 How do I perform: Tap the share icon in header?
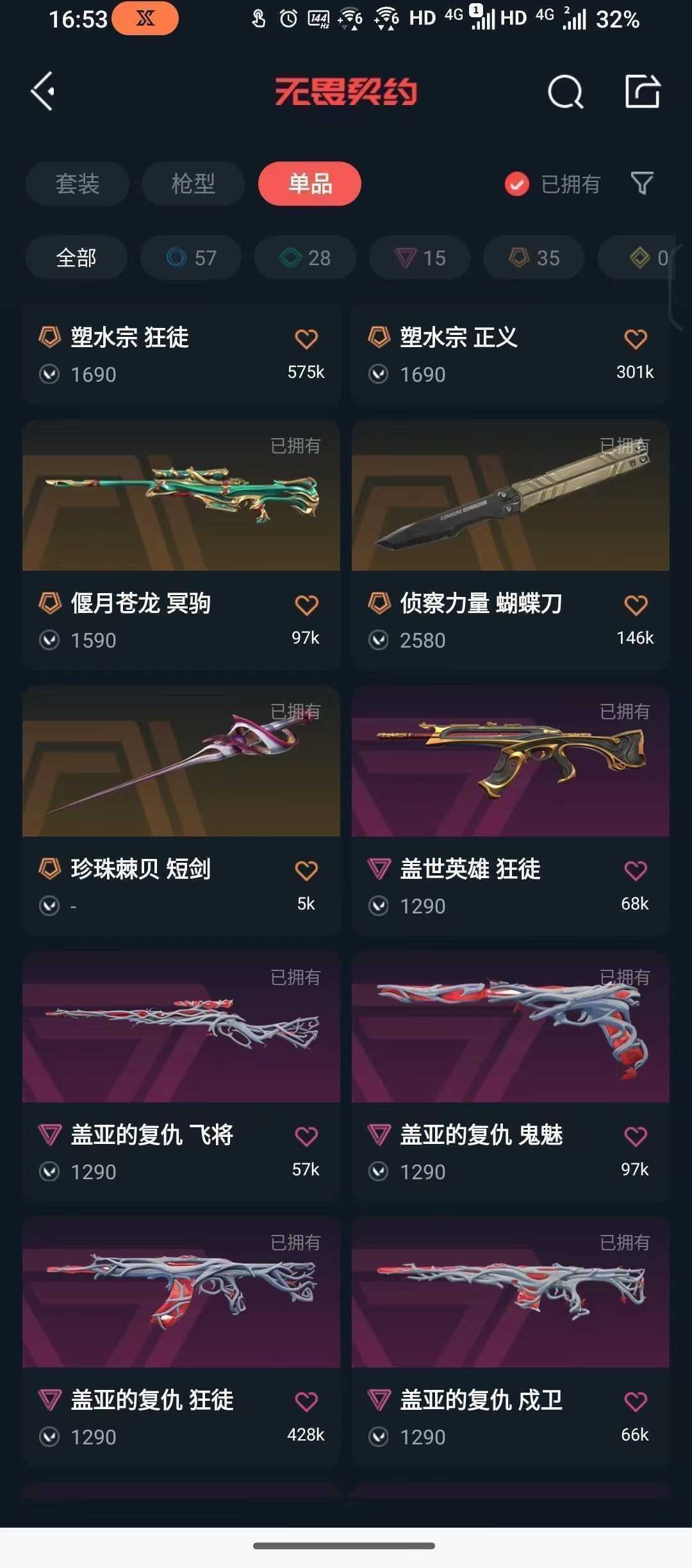tap(643, 91)
